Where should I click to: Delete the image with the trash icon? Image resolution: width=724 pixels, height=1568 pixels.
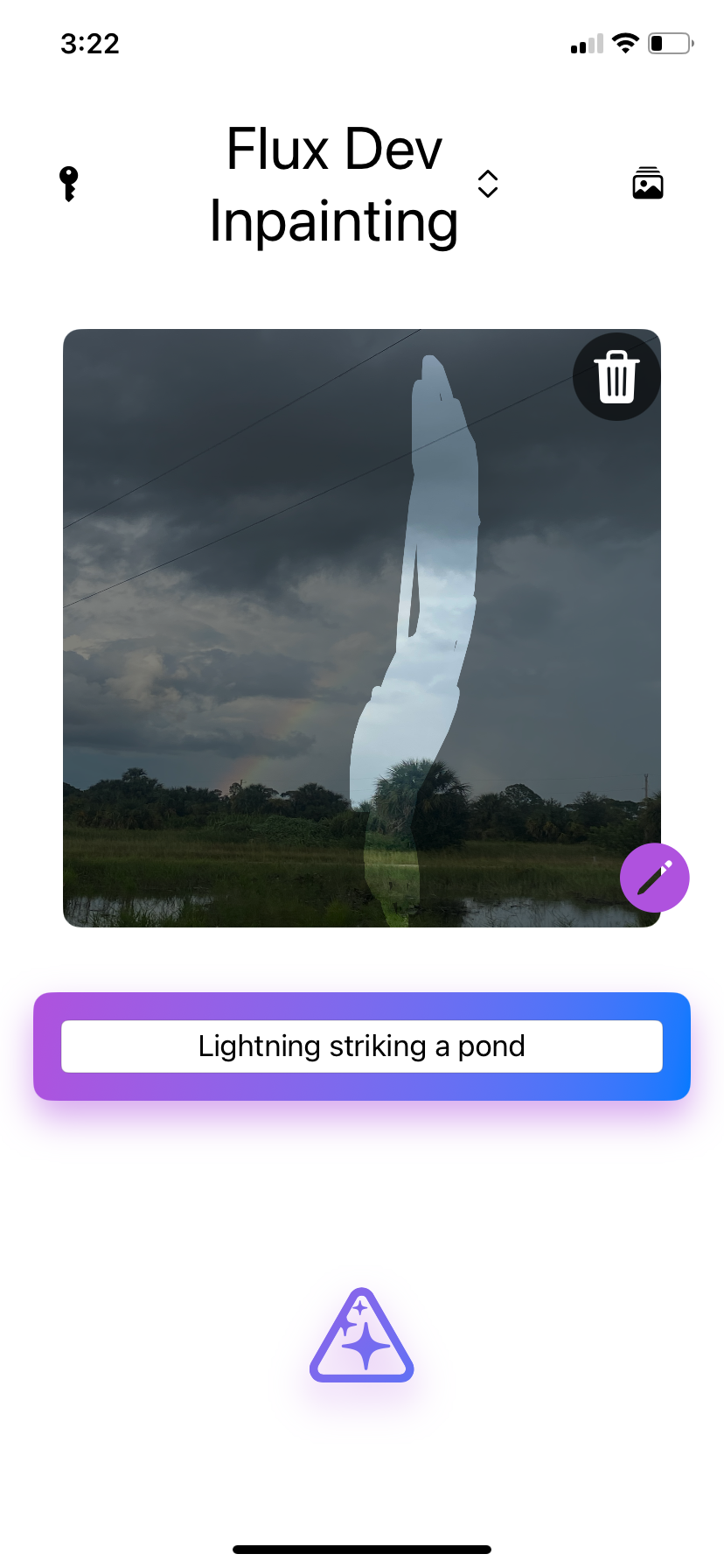[616, 377]
